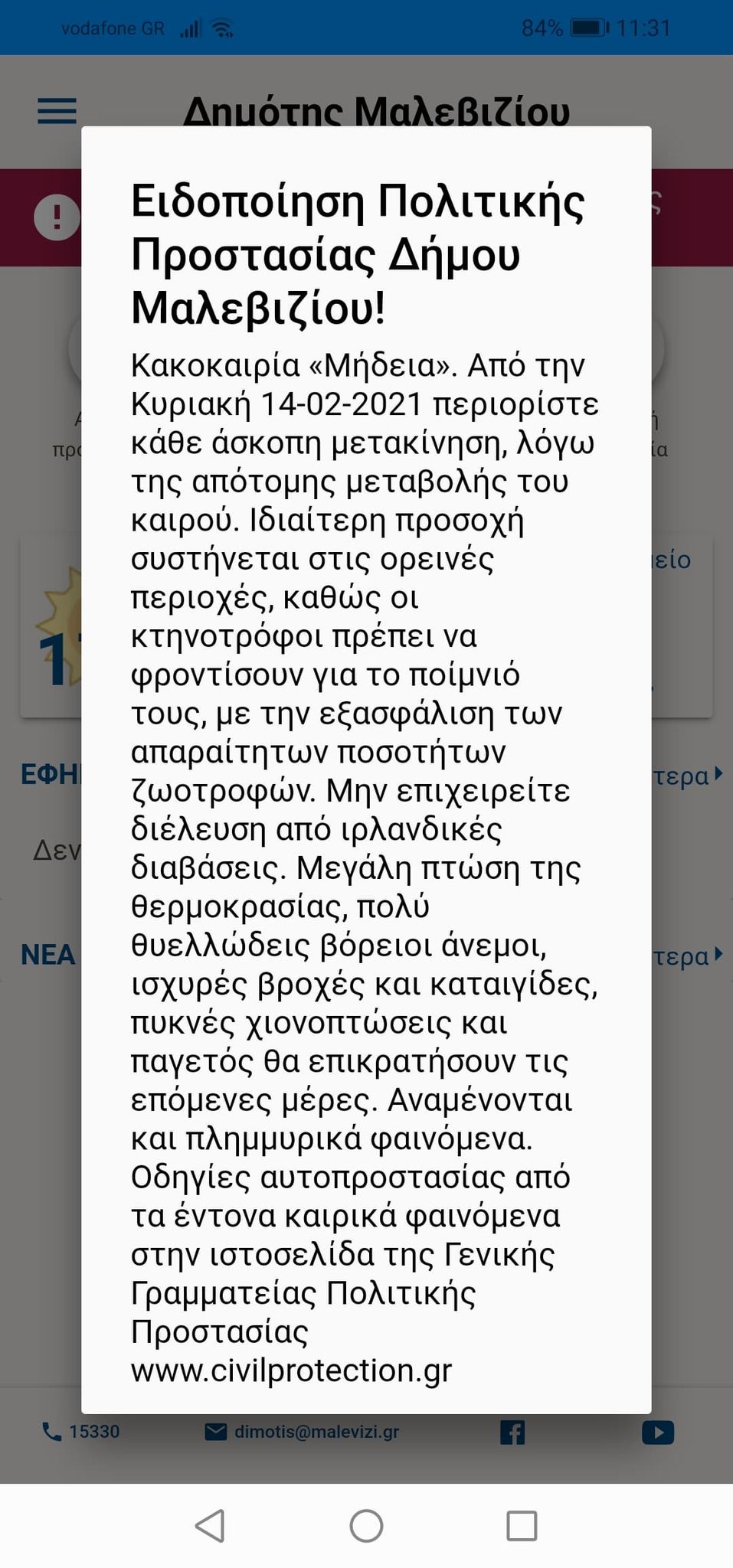Open the YouTube channel icon
This screenshot has height=1568, width=733.
(x=658, y=1432)
